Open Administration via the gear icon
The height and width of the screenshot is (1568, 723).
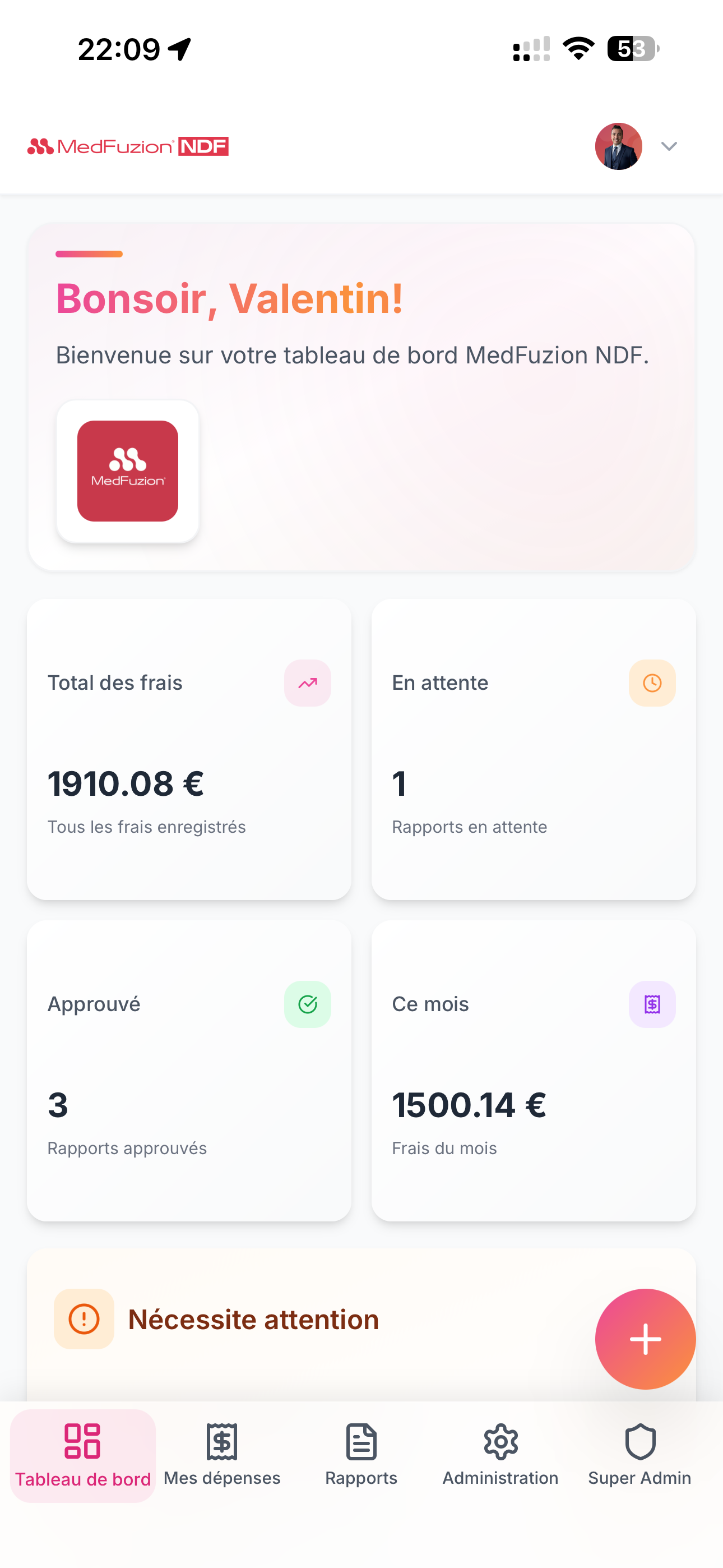[x=500, y=1442]
